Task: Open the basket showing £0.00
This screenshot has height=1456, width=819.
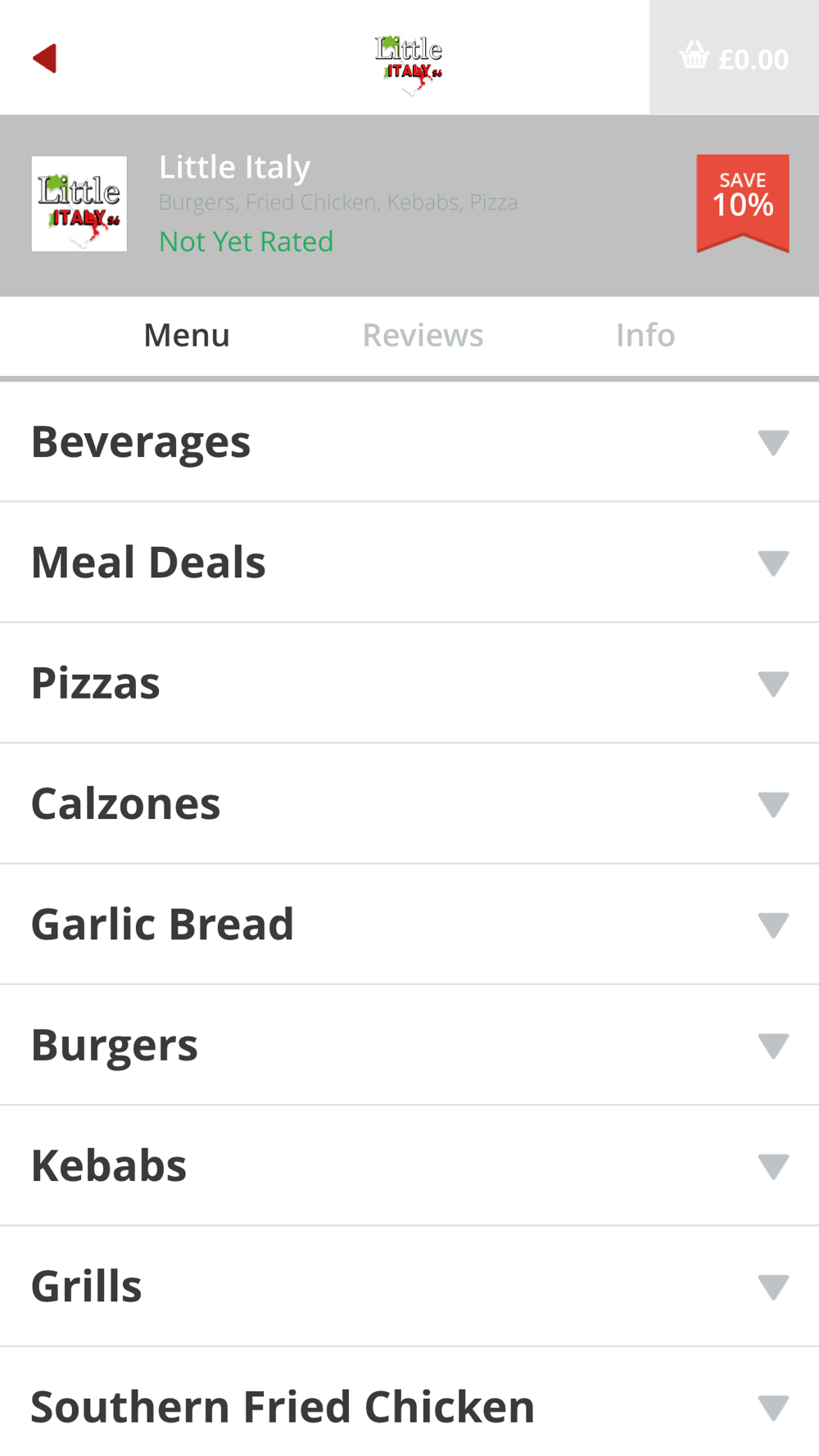Action: tap(734, 58)
